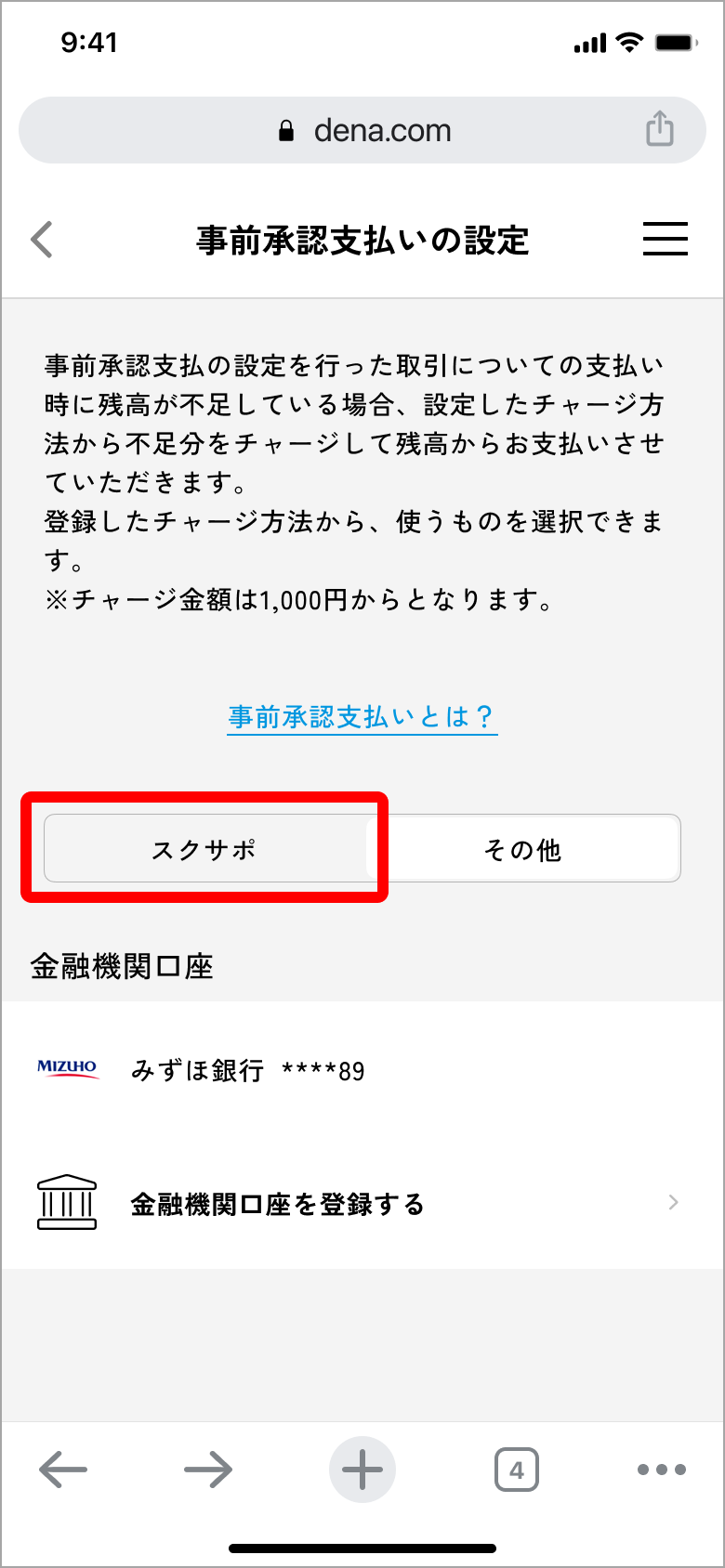Select the スクサポ payment option
The width and height of the screenshot is (725, 1568).
coord(206,848)
